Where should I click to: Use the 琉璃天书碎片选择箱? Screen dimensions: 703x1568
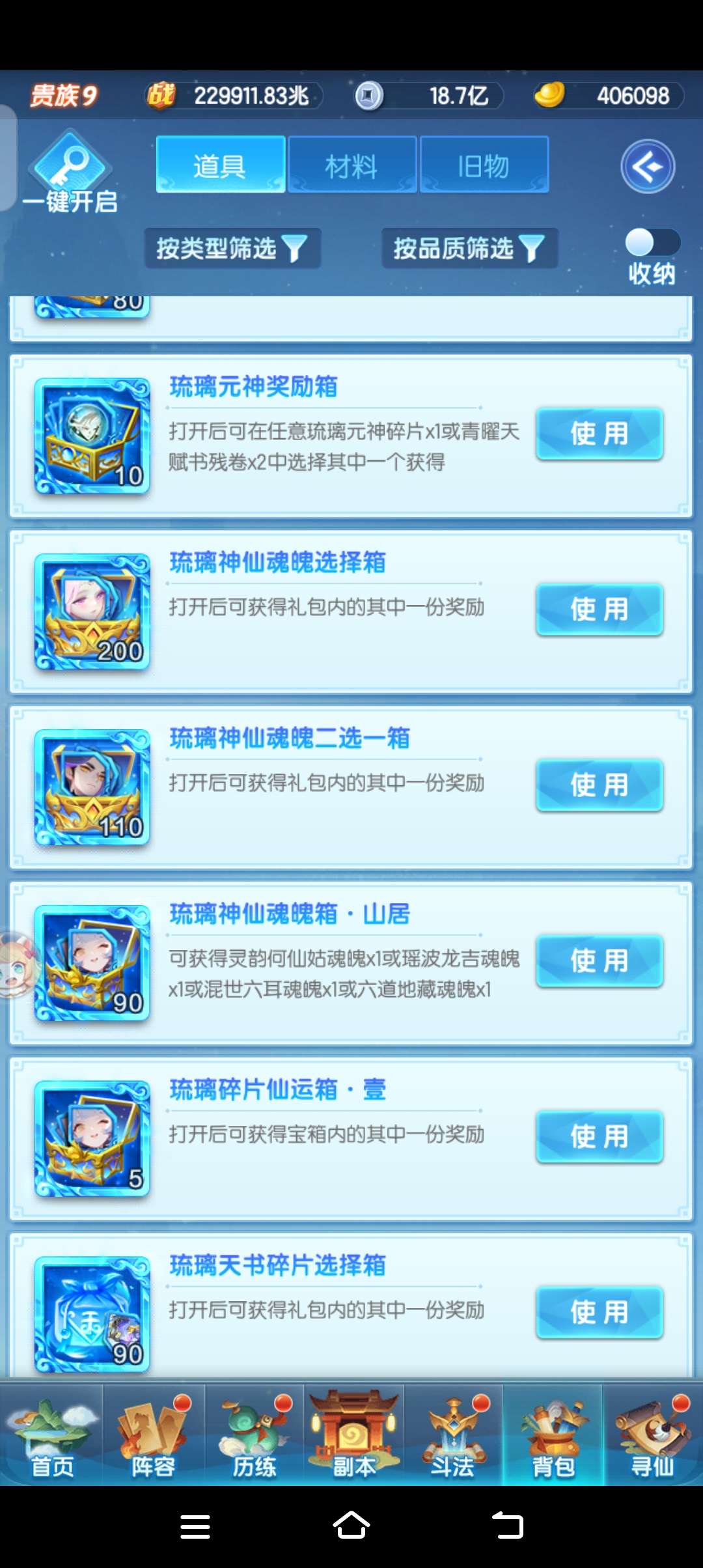pyautogui.click(x=599, y=1313)
